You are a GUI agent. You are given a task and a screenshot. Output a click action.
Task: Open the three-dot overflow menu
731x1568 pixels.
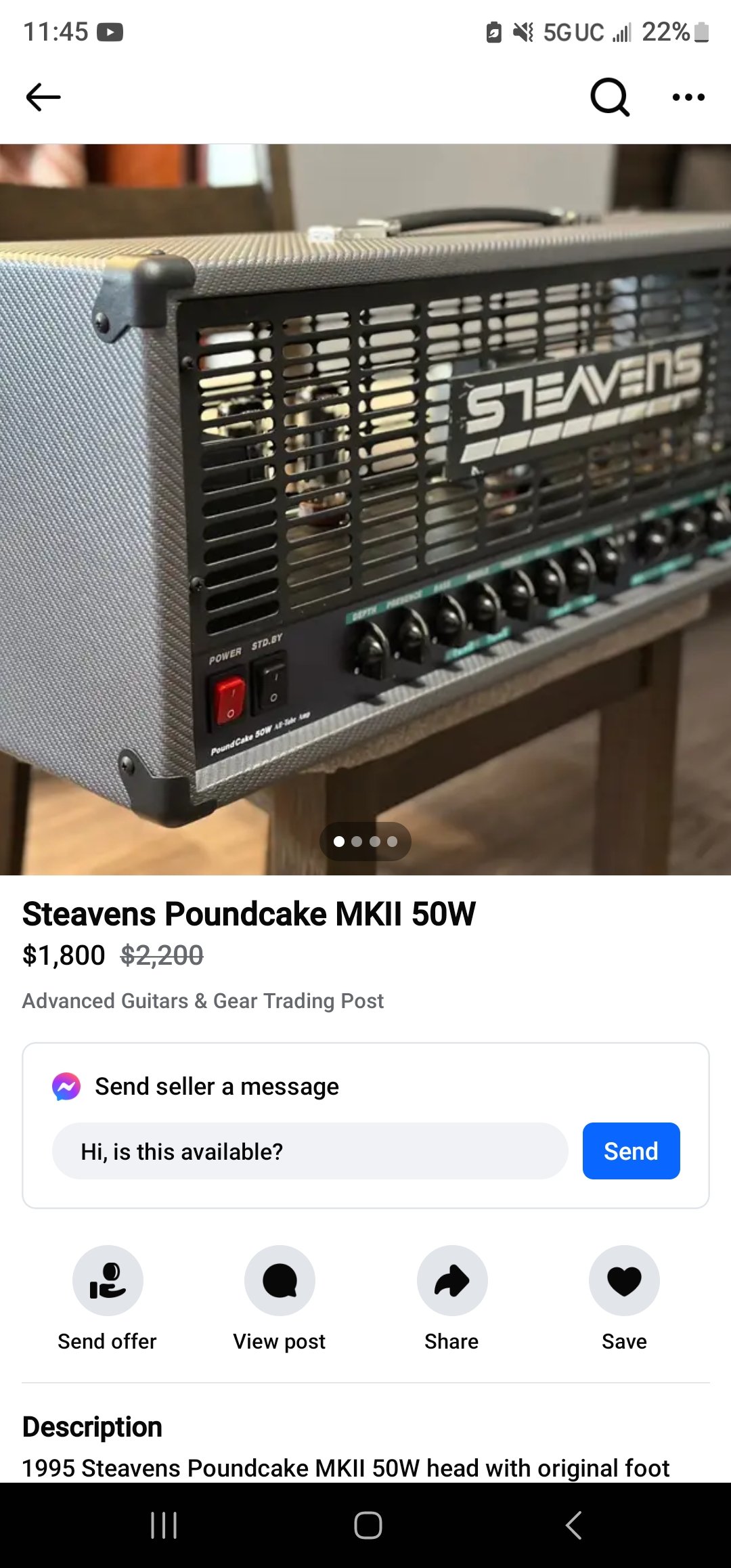(x=688, y=97)
